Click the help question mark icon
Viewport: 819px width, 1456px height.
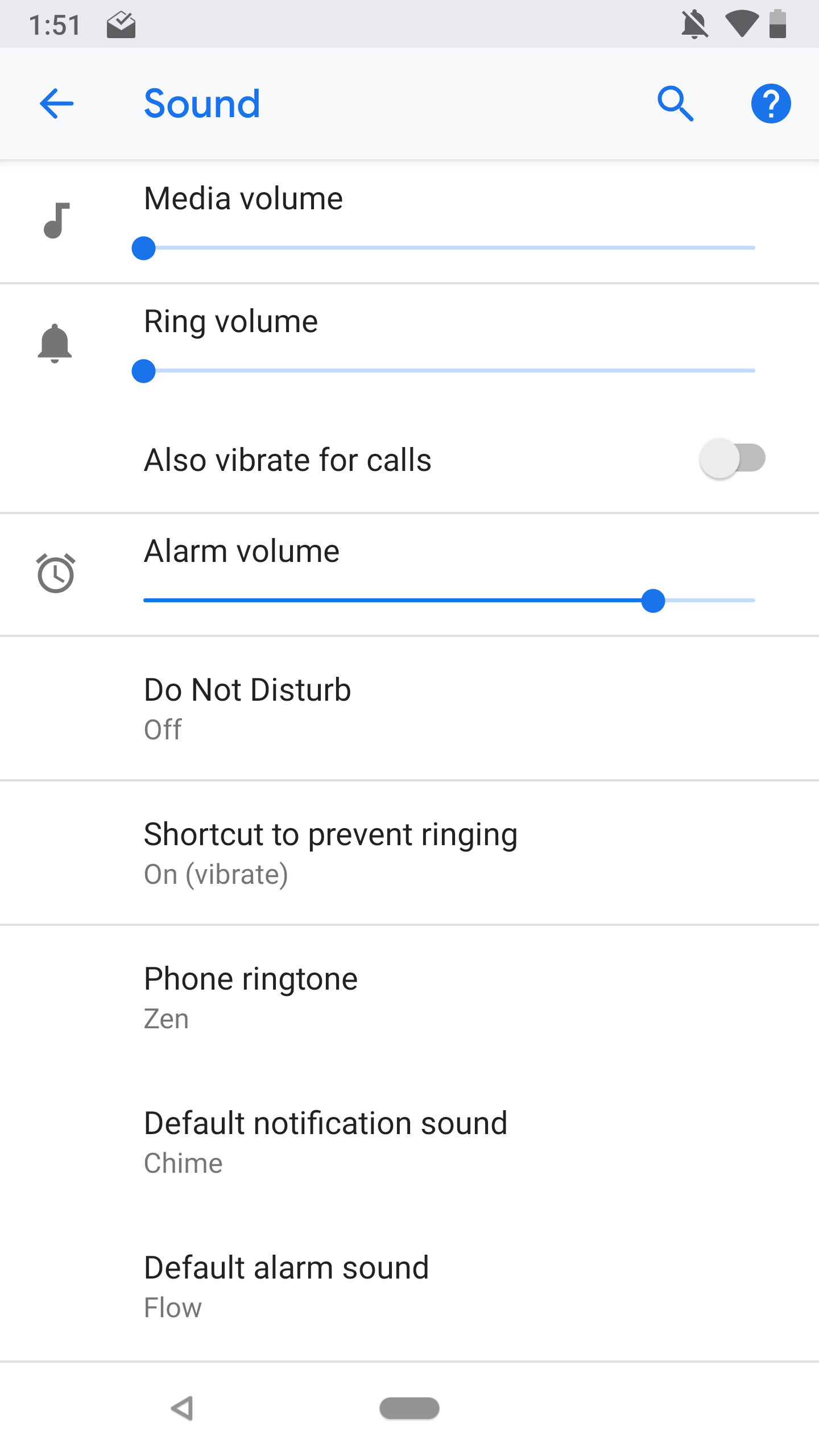pos(772,104)
